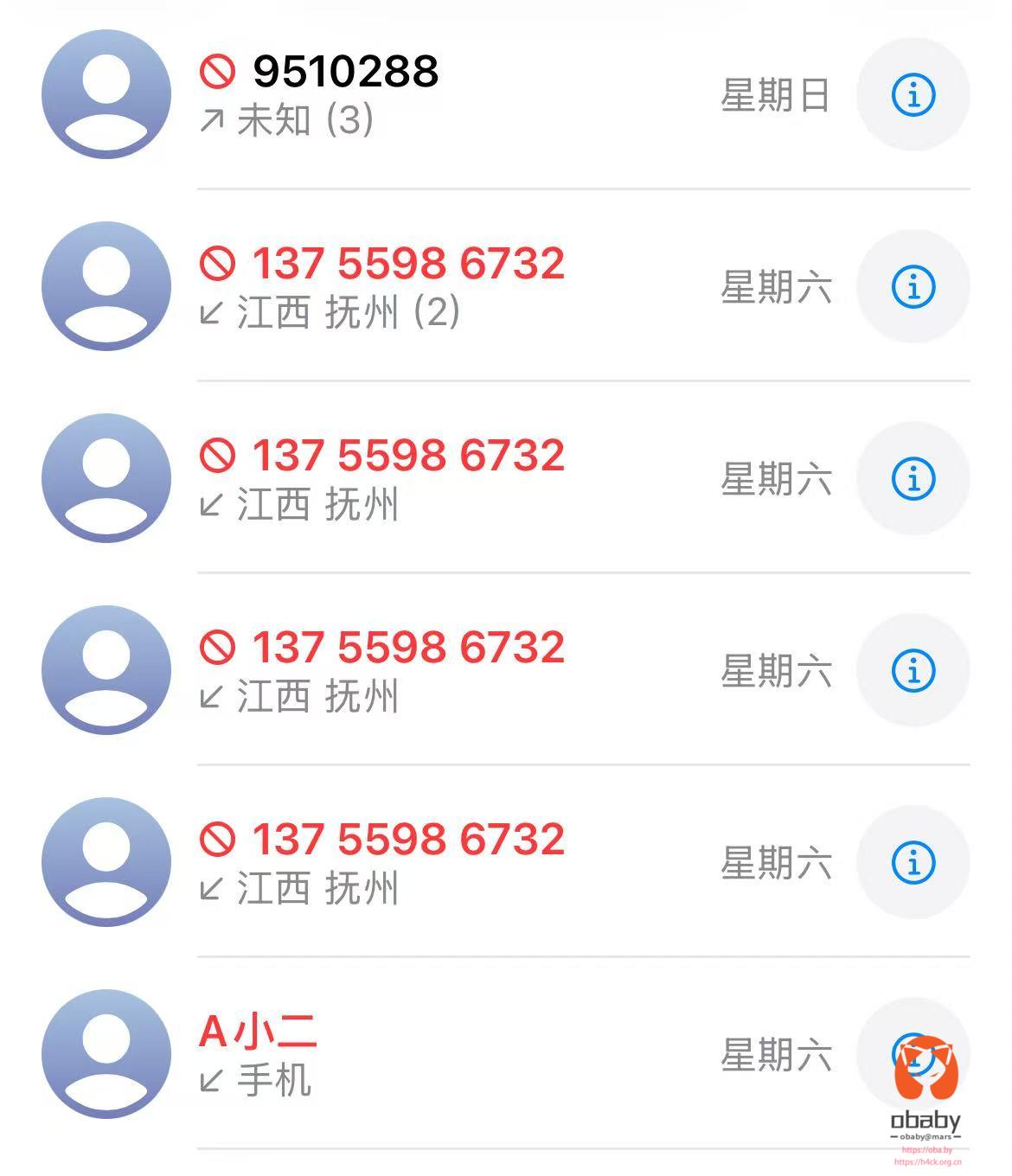
Task: View details of the 江西 抚州 (2) entry
Action: [913, 286]
